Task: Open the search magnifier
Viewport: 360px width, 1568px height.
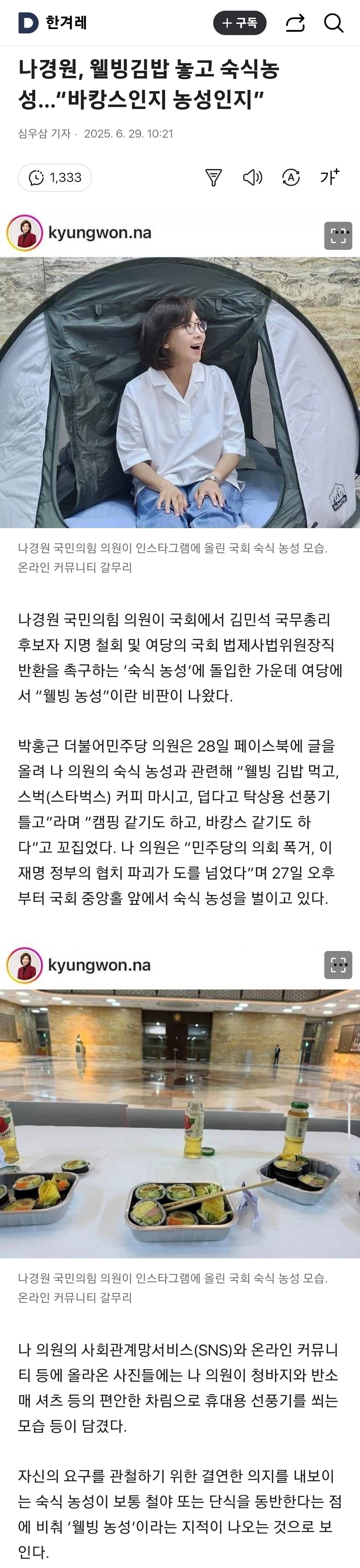Action: (x=334, y=23)
